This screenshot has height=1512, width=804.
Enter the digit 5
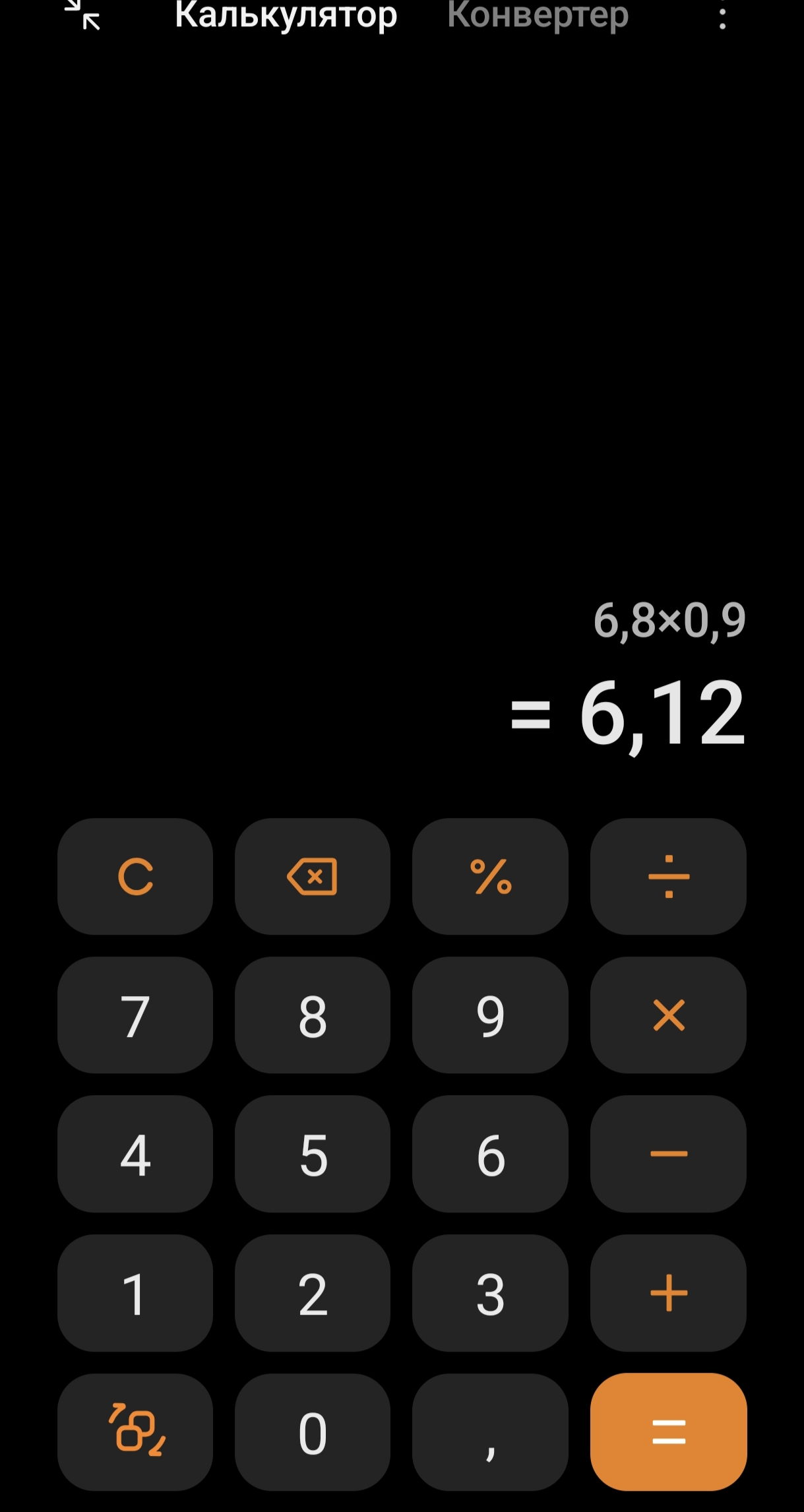313,1153
